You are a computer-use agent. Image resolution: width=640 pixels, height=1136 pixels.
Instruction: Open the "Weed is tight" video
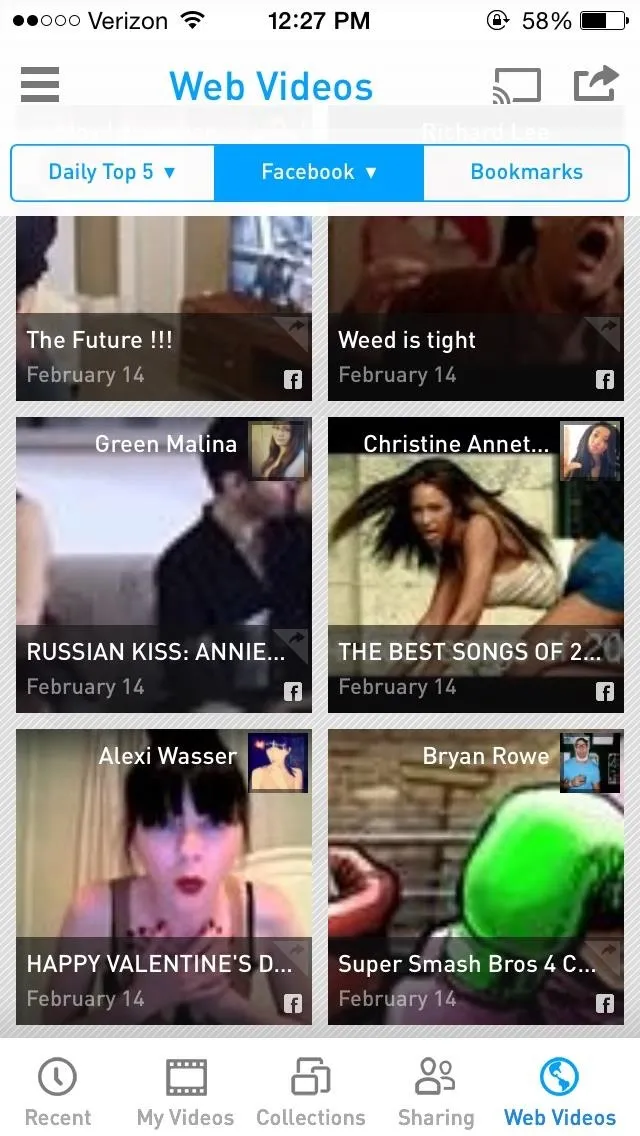pyautogui.click(x=475, y=309)
